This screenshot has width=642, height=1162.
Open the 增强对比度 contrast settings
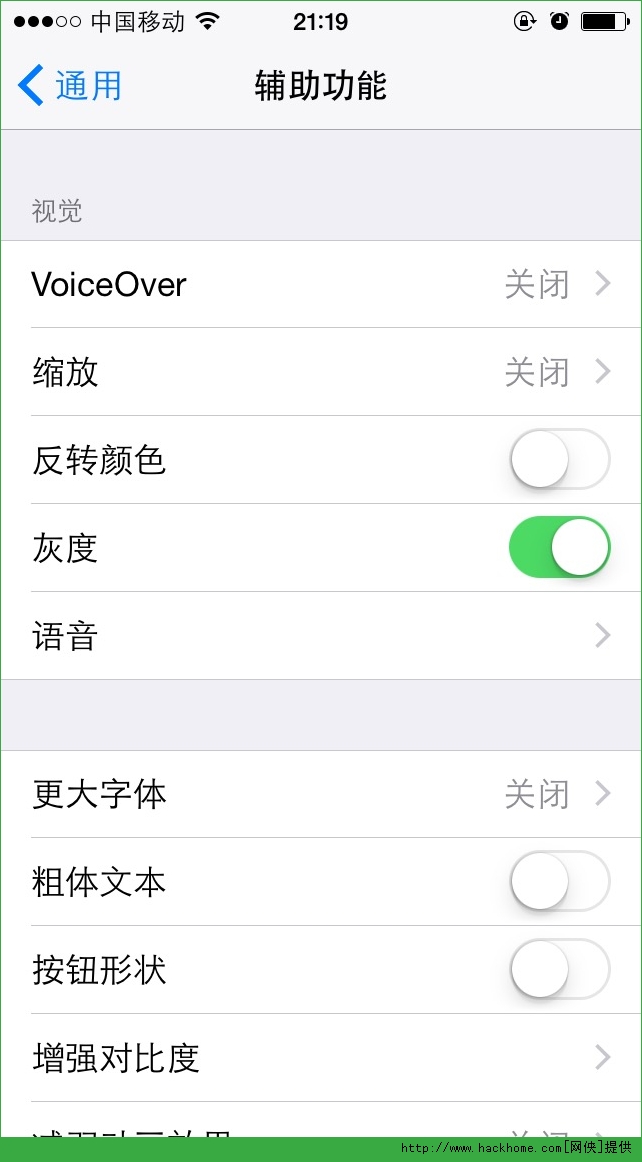[320, 1058]
